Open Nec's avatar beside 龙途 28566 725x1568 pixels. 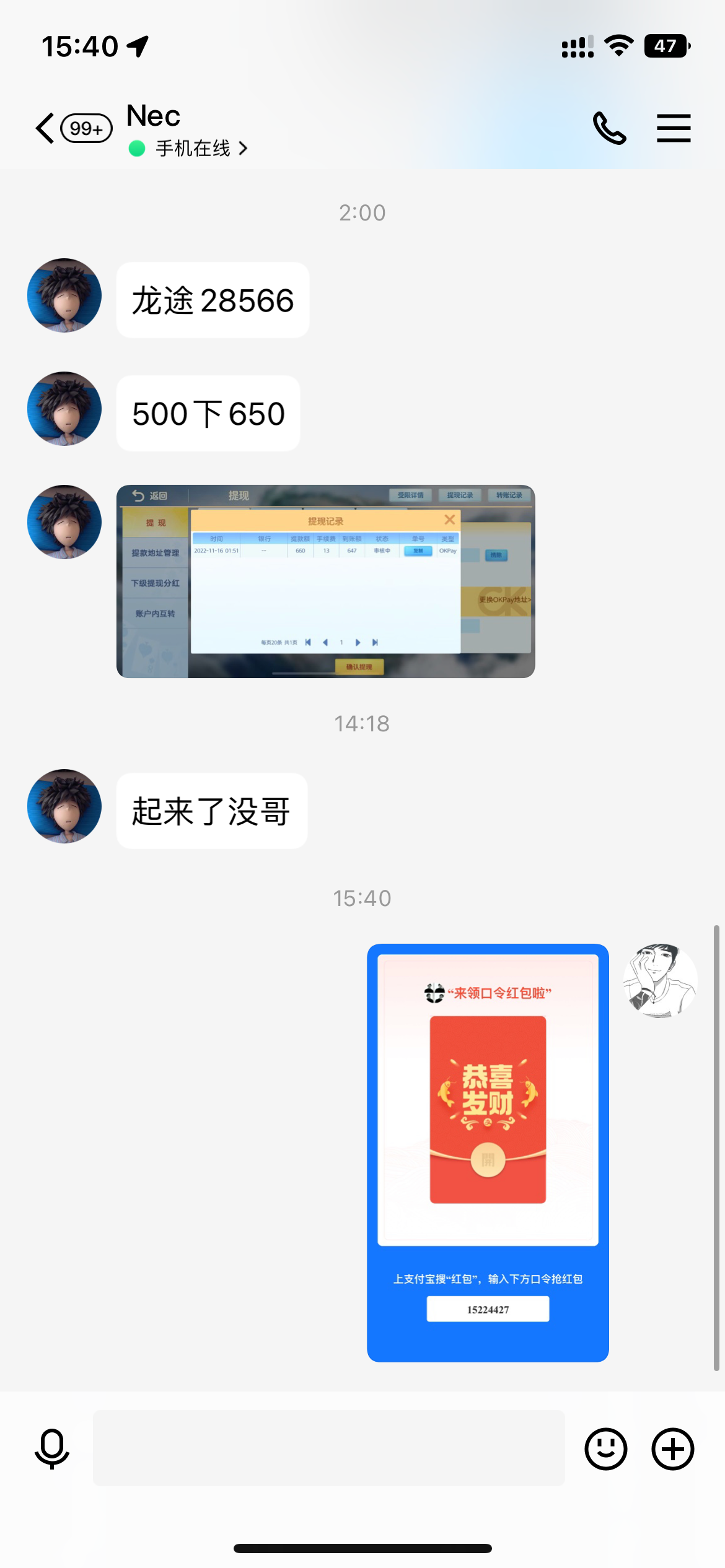click(x=64, y=295)
